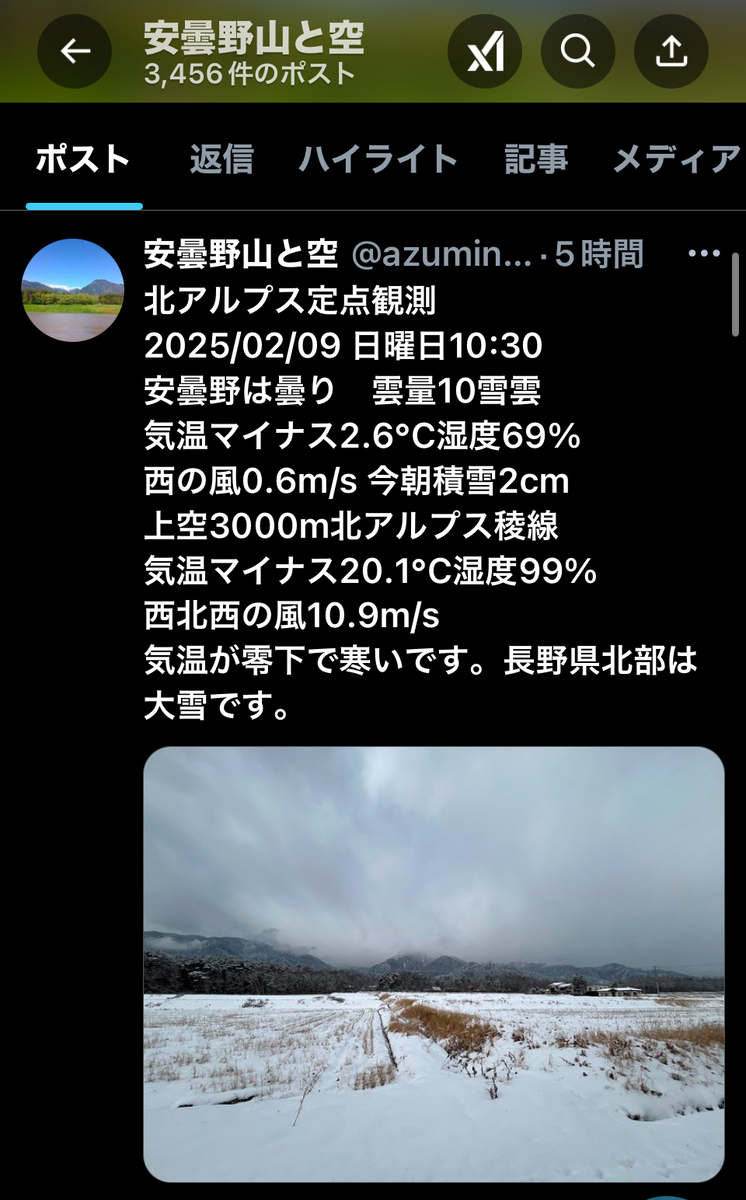The width and height of the screenshot is (746, 1200).
Task: Go back using the arrow button
Action: [75, 51]
